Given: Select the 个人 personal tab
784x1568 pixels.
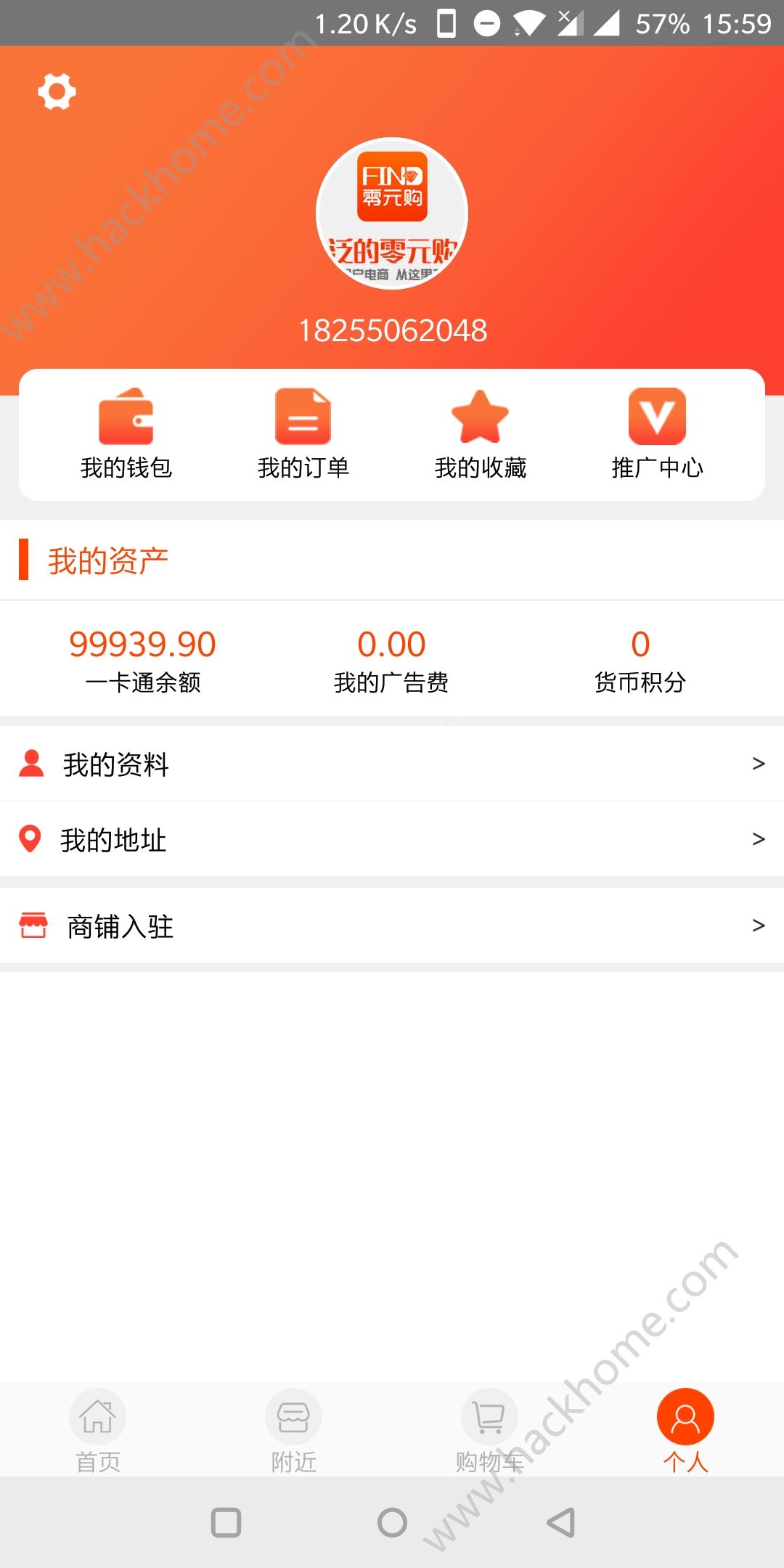Looking at the screenshot, I should pyautogui.click(x=685, y=1430).
